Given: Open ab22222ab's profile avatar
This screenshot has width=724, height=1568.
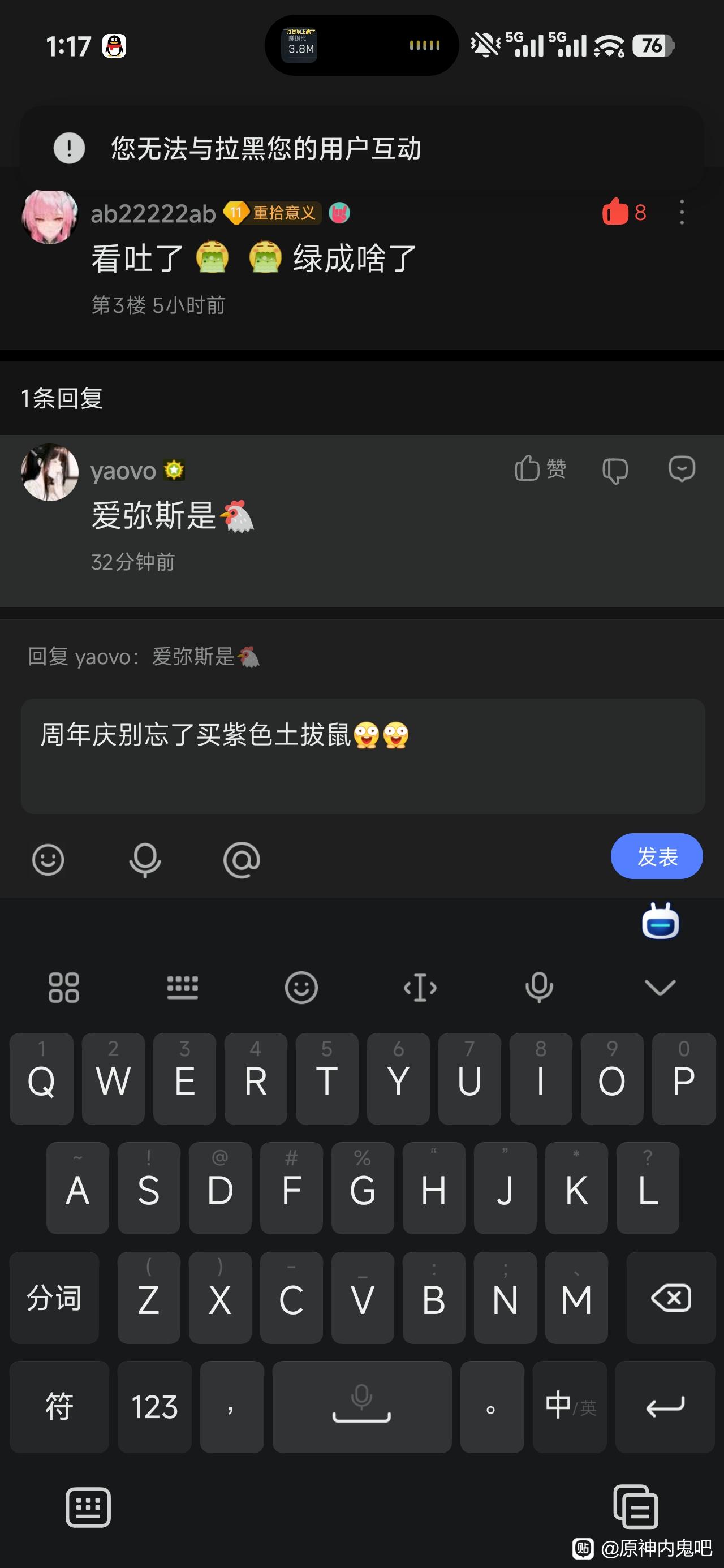Looking at the screenshot, I should pyautogui.click(x=50, y=216).
